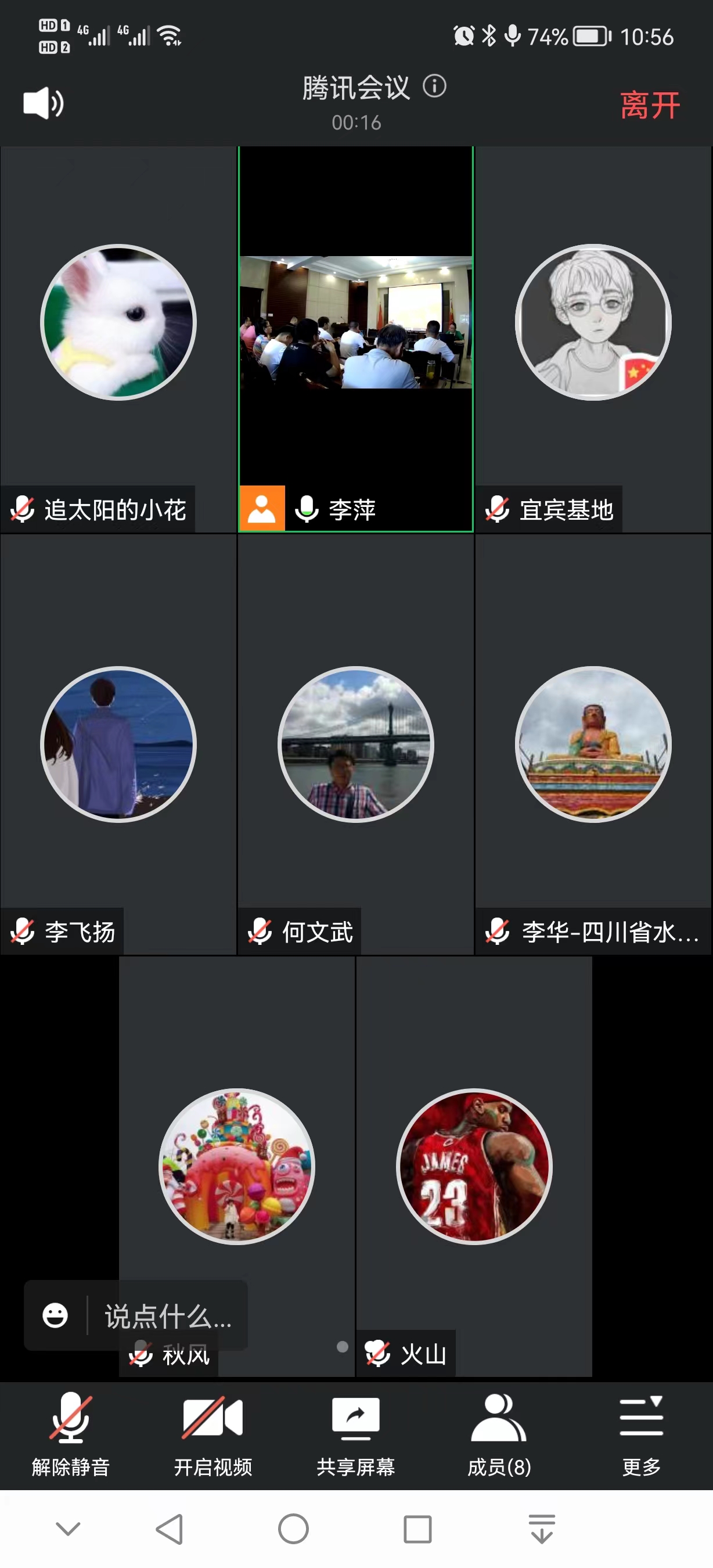Select 李飞扬 participant tile
713x1568 pixels.
(118, 744)
